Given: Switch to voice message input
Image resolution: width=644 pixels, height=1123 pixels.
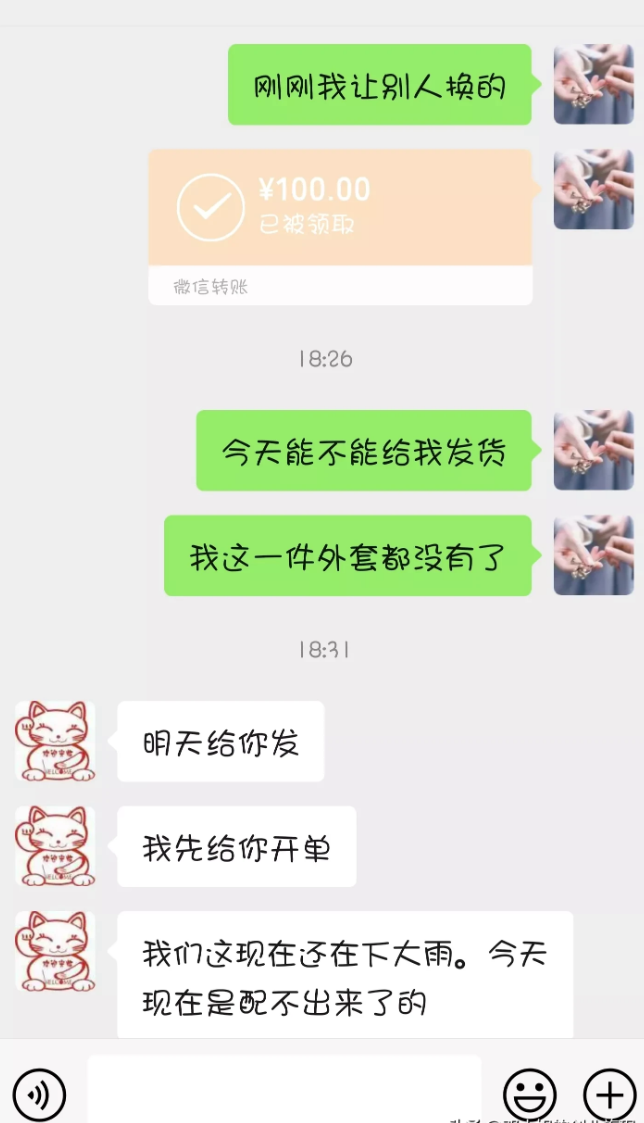Looking at the screenshot, I should coord(39,1094).
